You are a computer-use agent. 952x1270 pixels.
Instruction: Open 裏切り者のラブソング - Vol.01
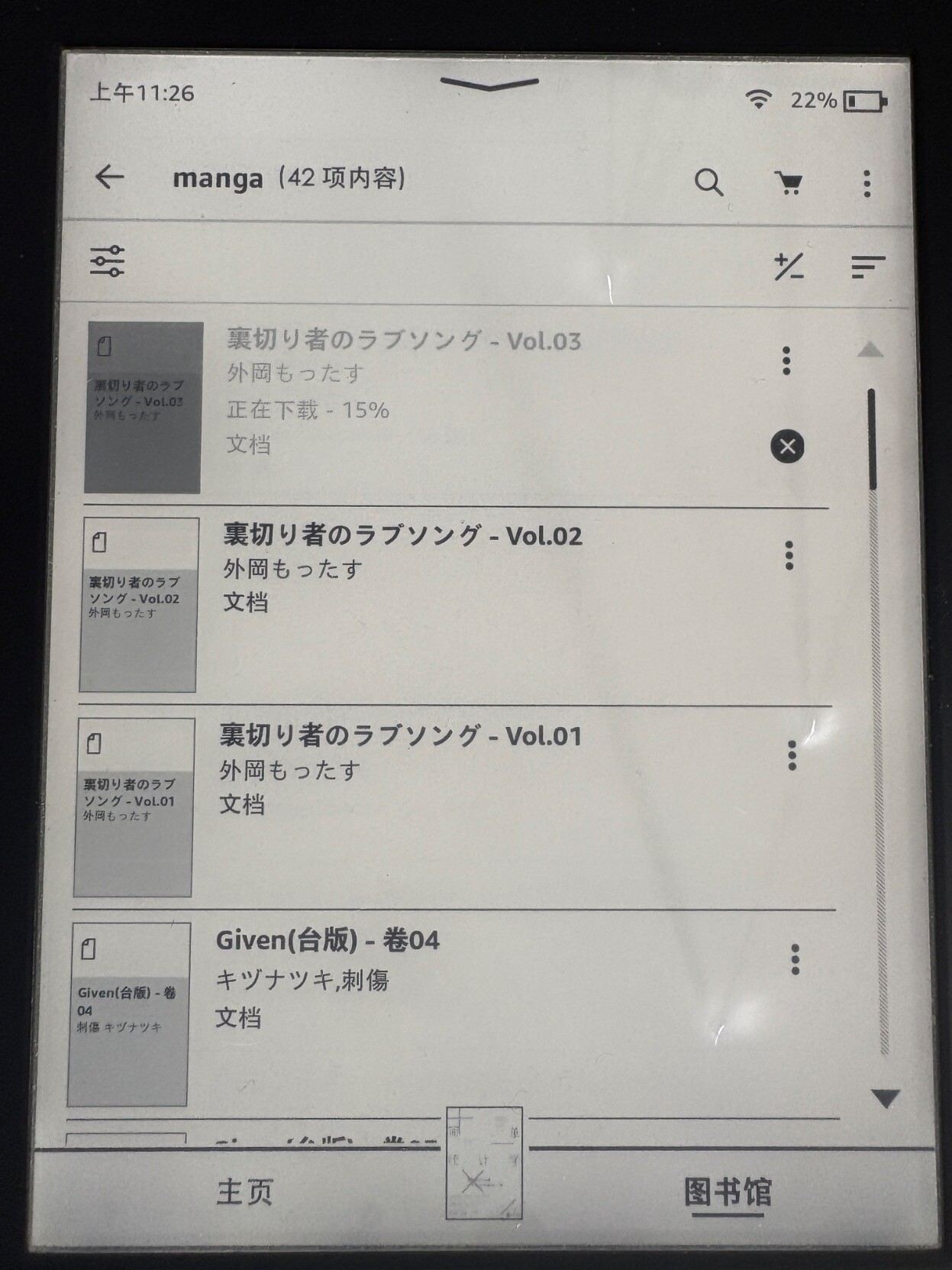[x=400, y=736]
